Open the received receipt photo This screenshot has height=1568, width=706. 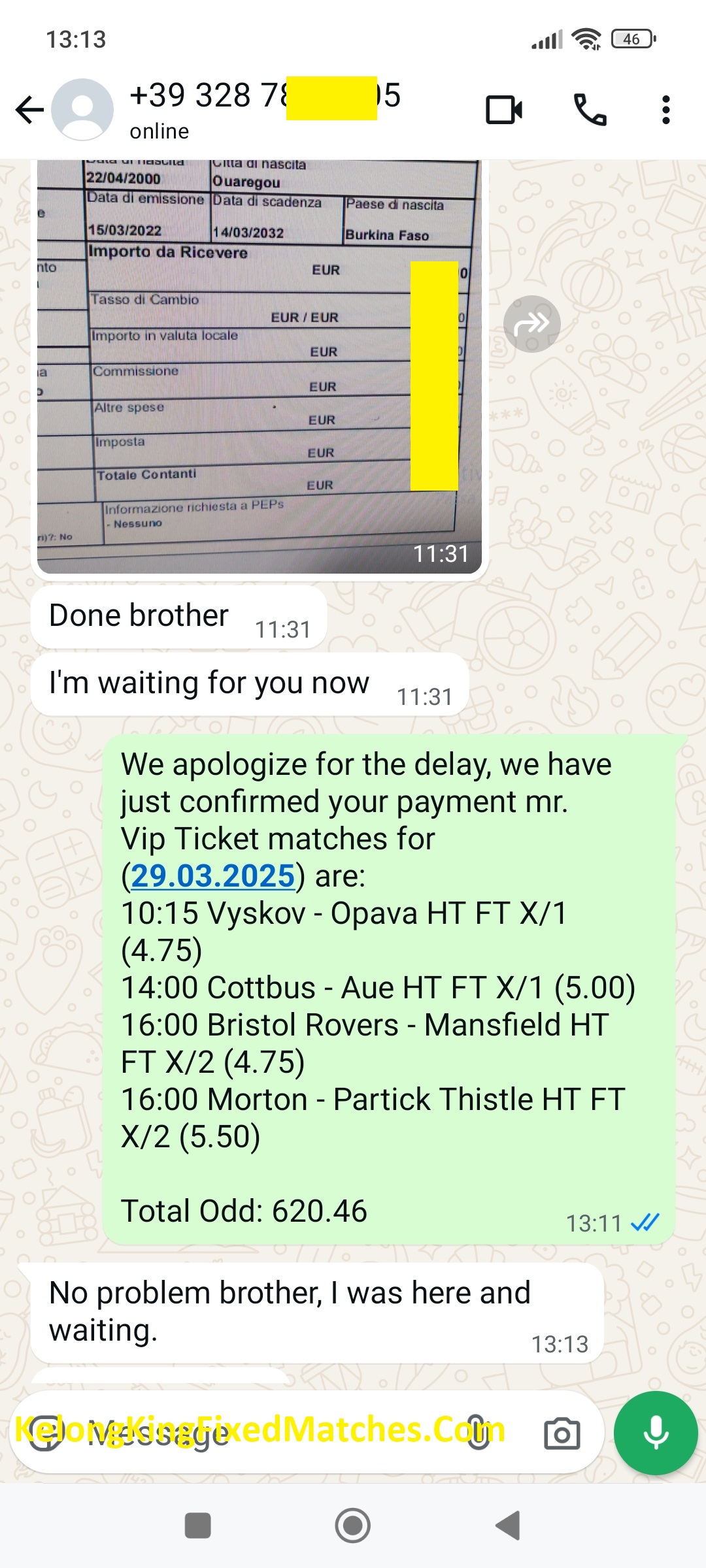click(x=259, y=366)
